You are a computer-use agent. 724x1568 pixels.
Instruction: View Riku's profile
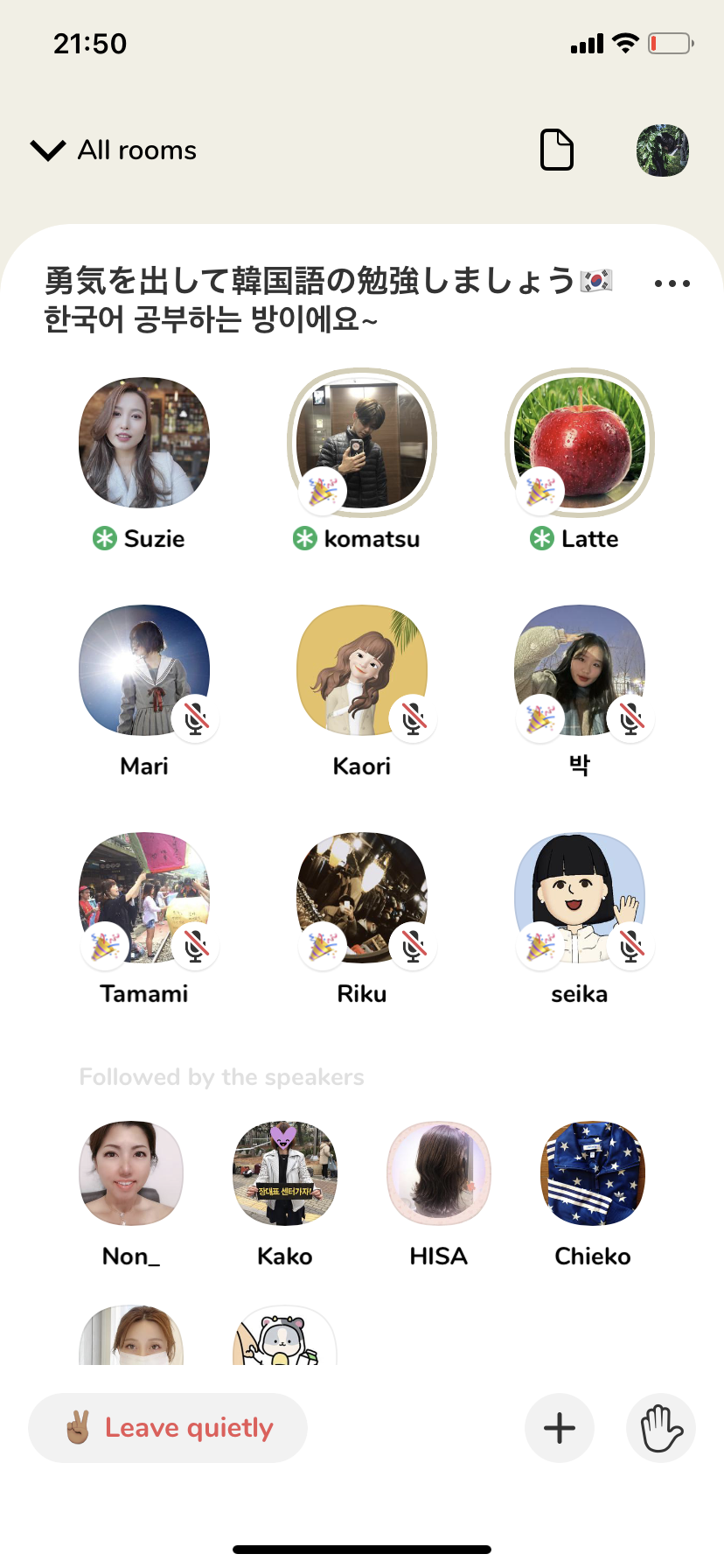tap(362, 898)
